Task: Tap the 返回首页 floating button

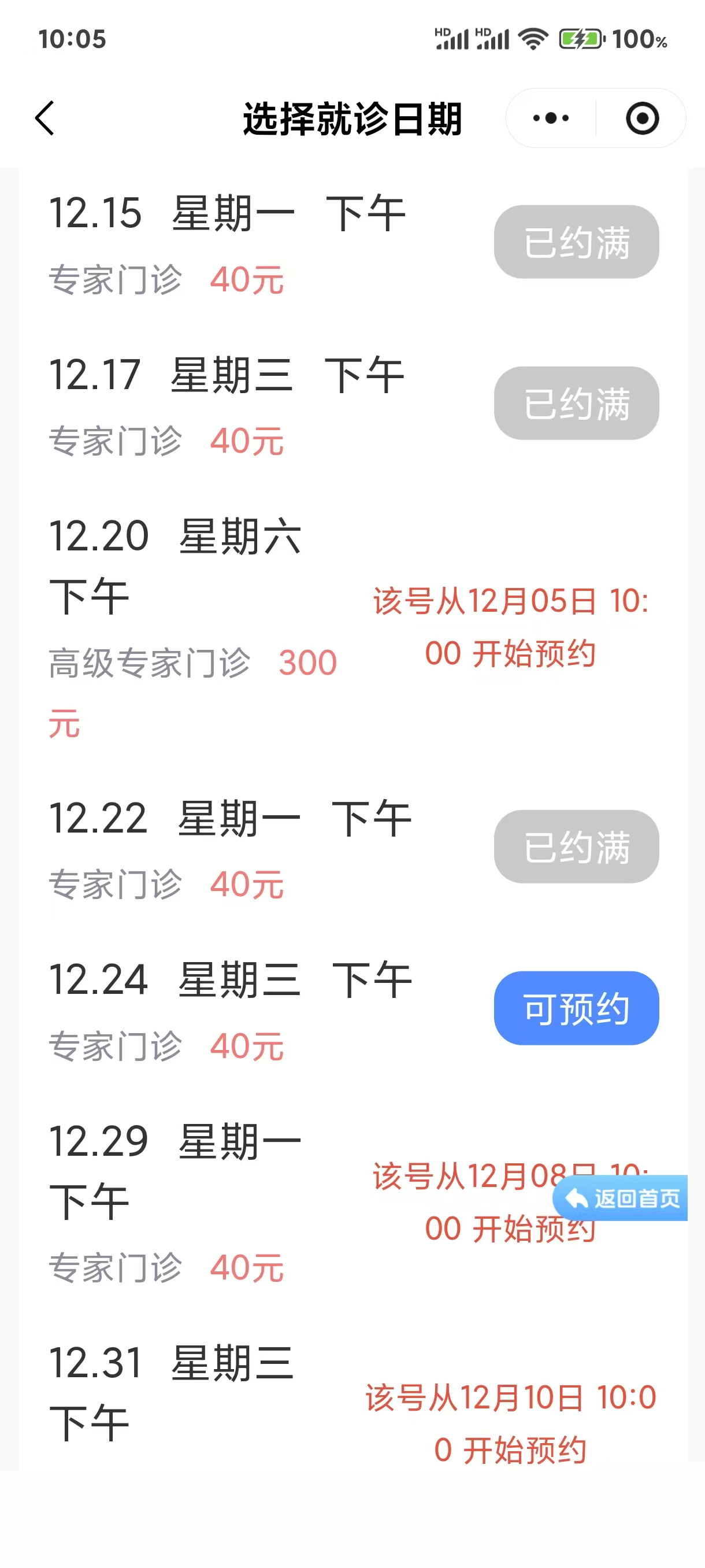Action: click(621, 1198)
